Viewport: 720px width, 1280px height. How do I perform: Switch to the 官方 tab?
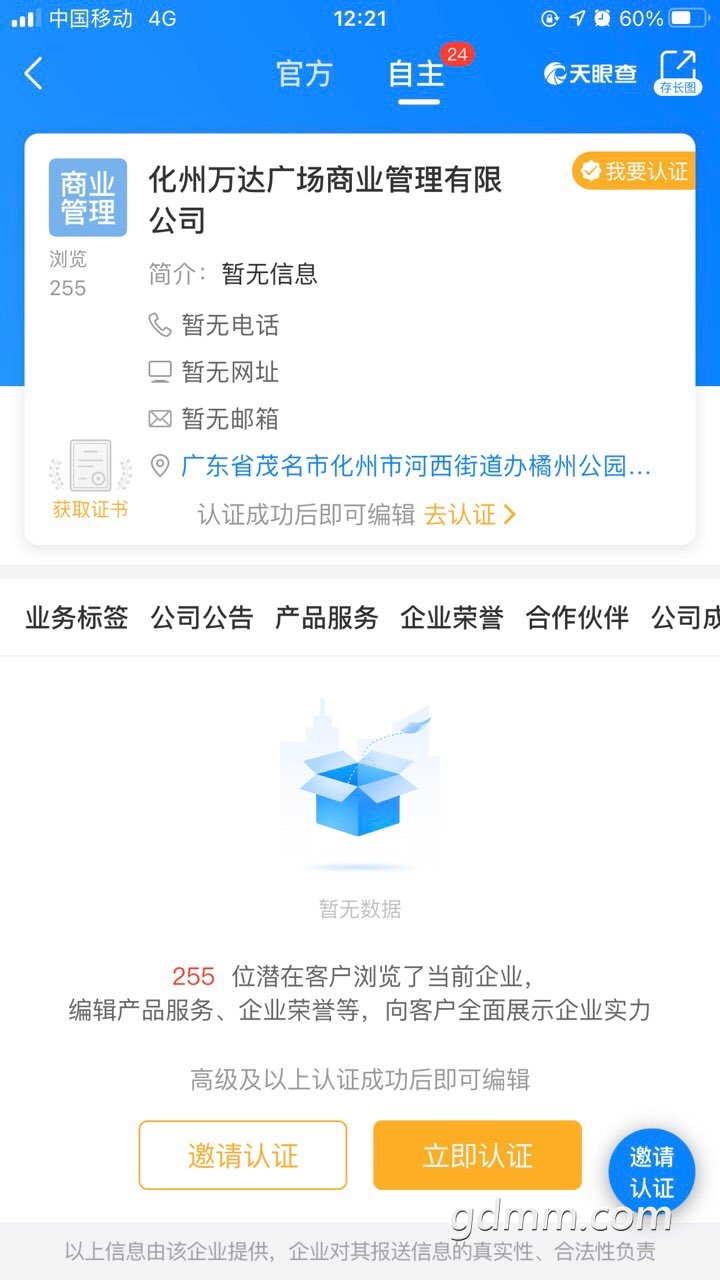(304, 74)
